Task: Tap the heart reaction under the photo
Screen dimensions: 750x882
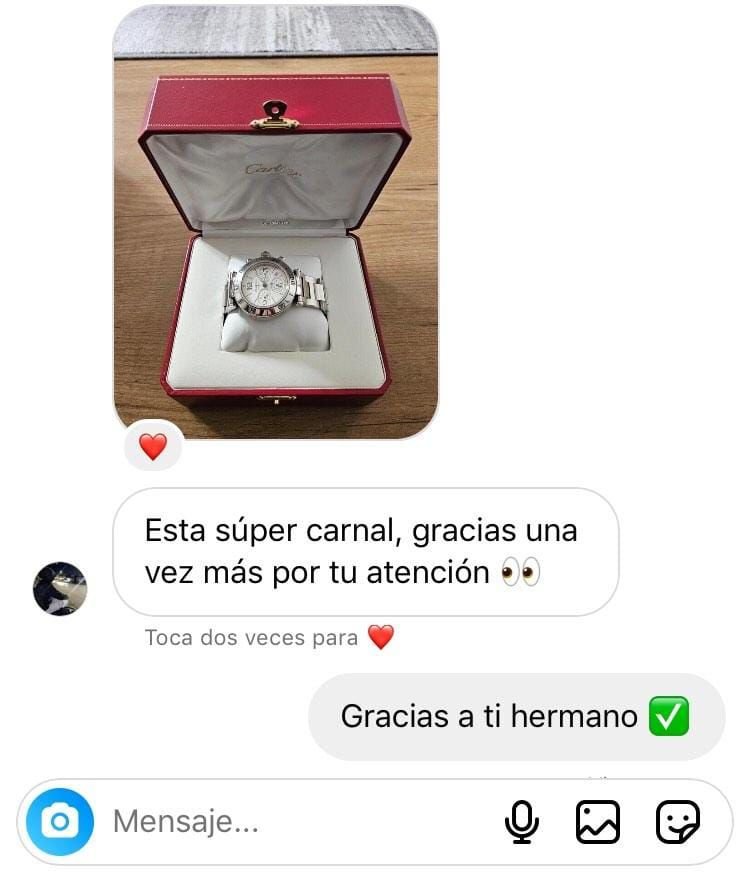Action: (x=153, y=447)
